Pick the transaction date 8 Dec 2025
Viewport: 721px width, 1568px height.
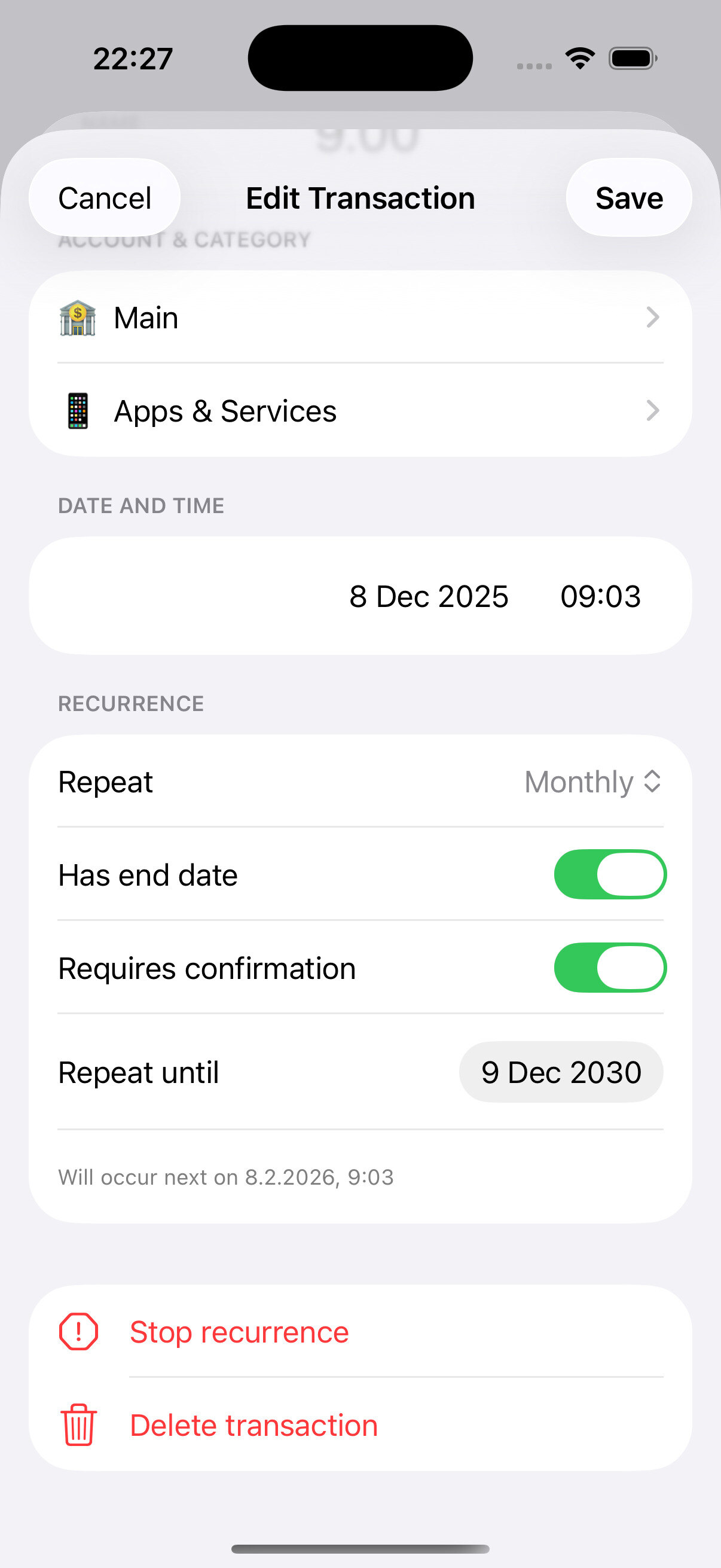coord(428,597)
